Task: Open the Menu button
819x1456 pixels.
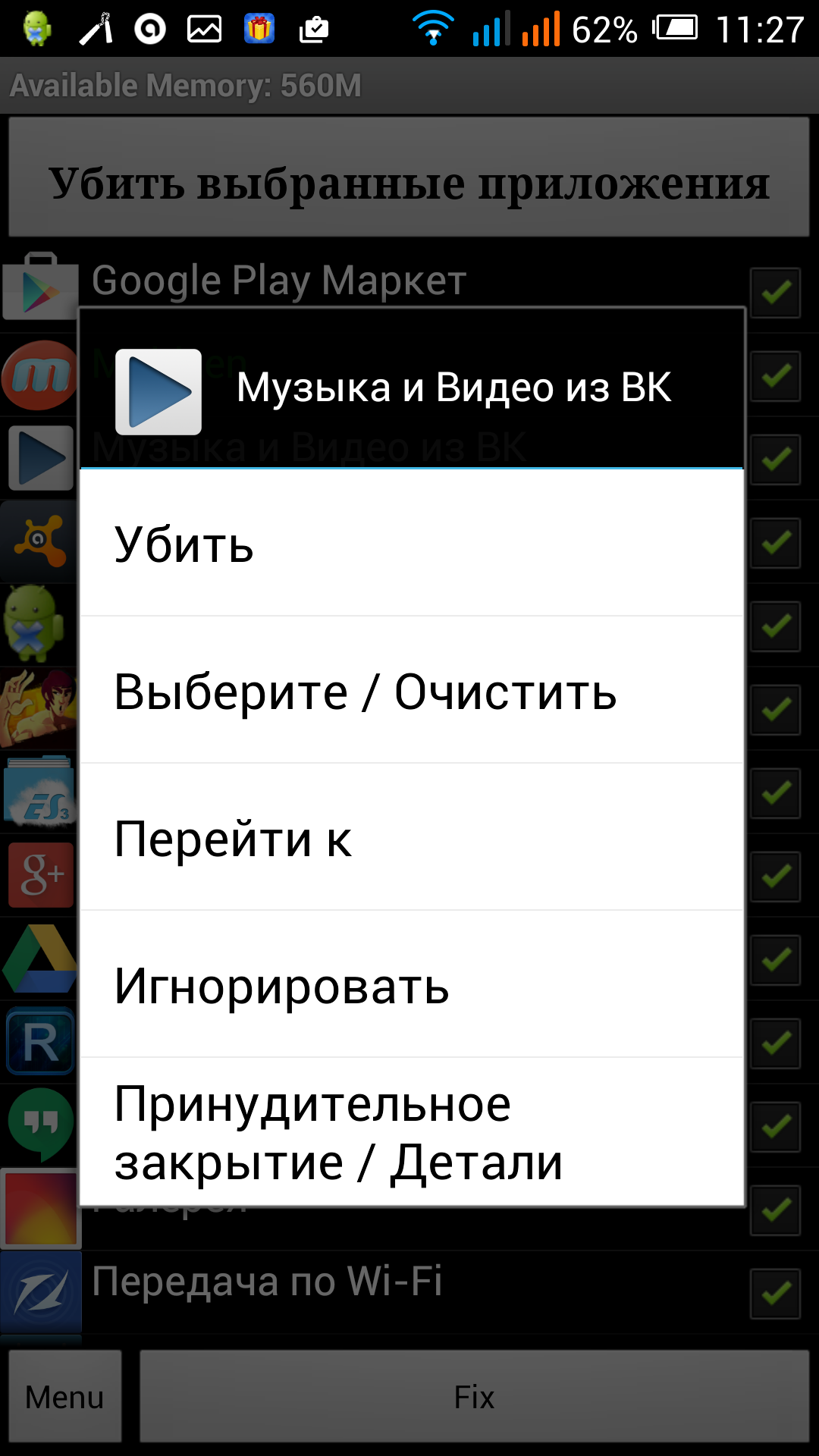Action: pyautogui.click(x=64, y=1396)
